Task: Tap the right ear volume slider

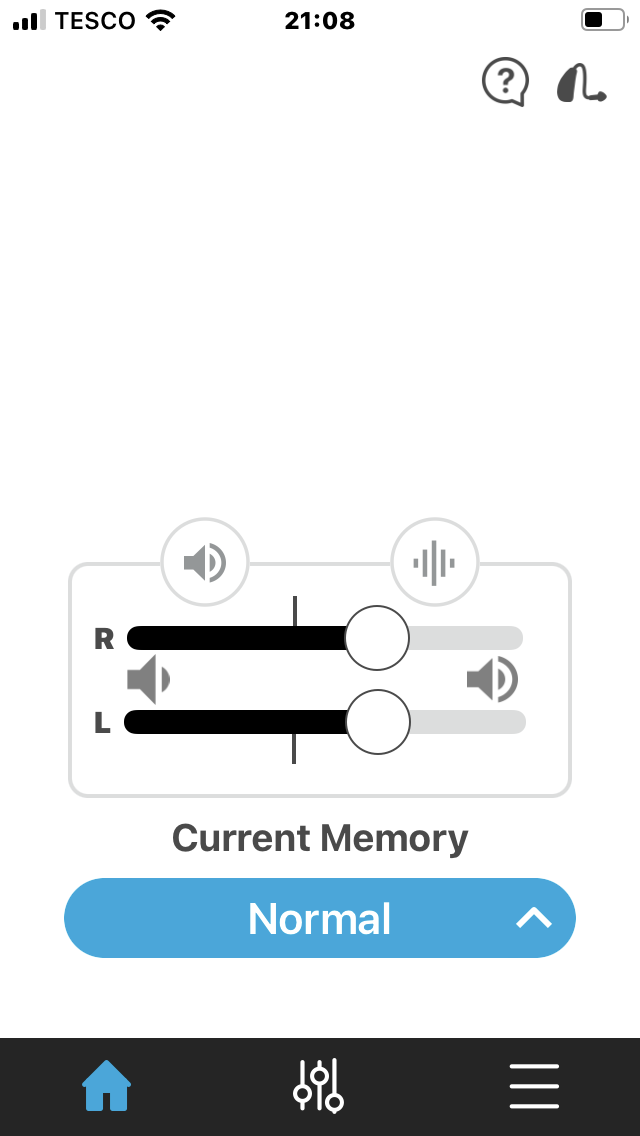Action: (x=325, y=638)
